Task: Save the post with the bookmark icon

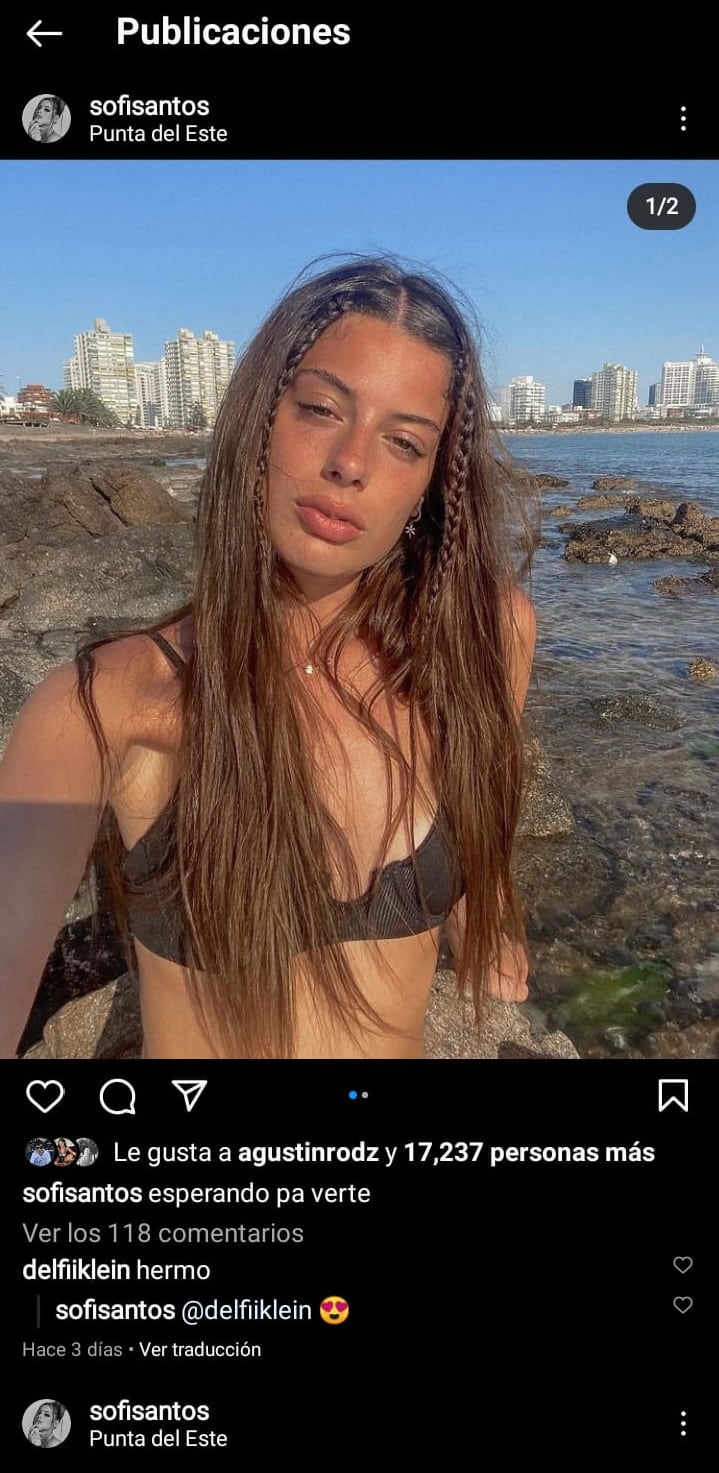Action: tap(673, 1096)
